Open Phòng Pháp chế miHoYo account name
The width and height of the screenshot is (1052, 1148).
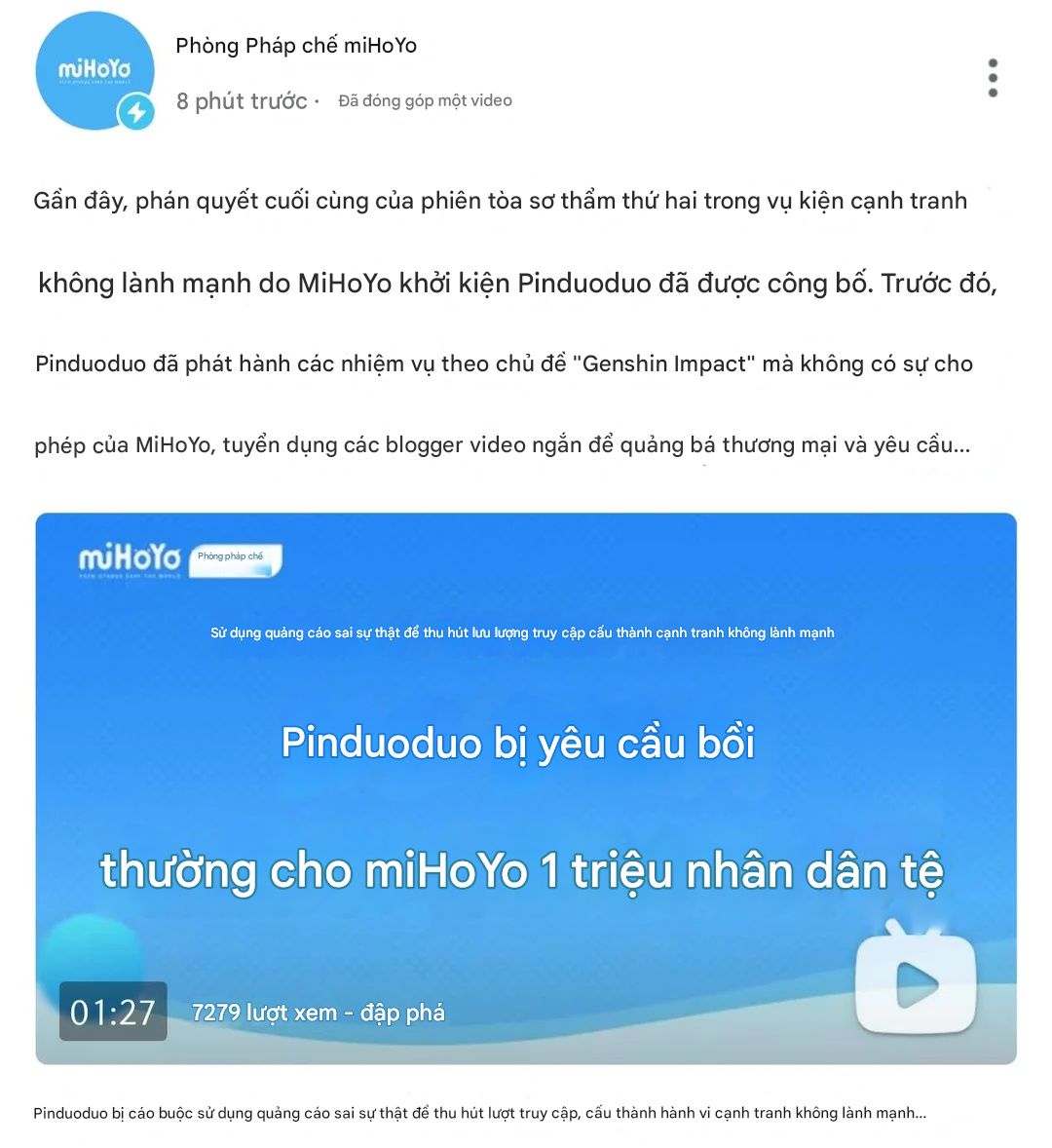(296, 45)
